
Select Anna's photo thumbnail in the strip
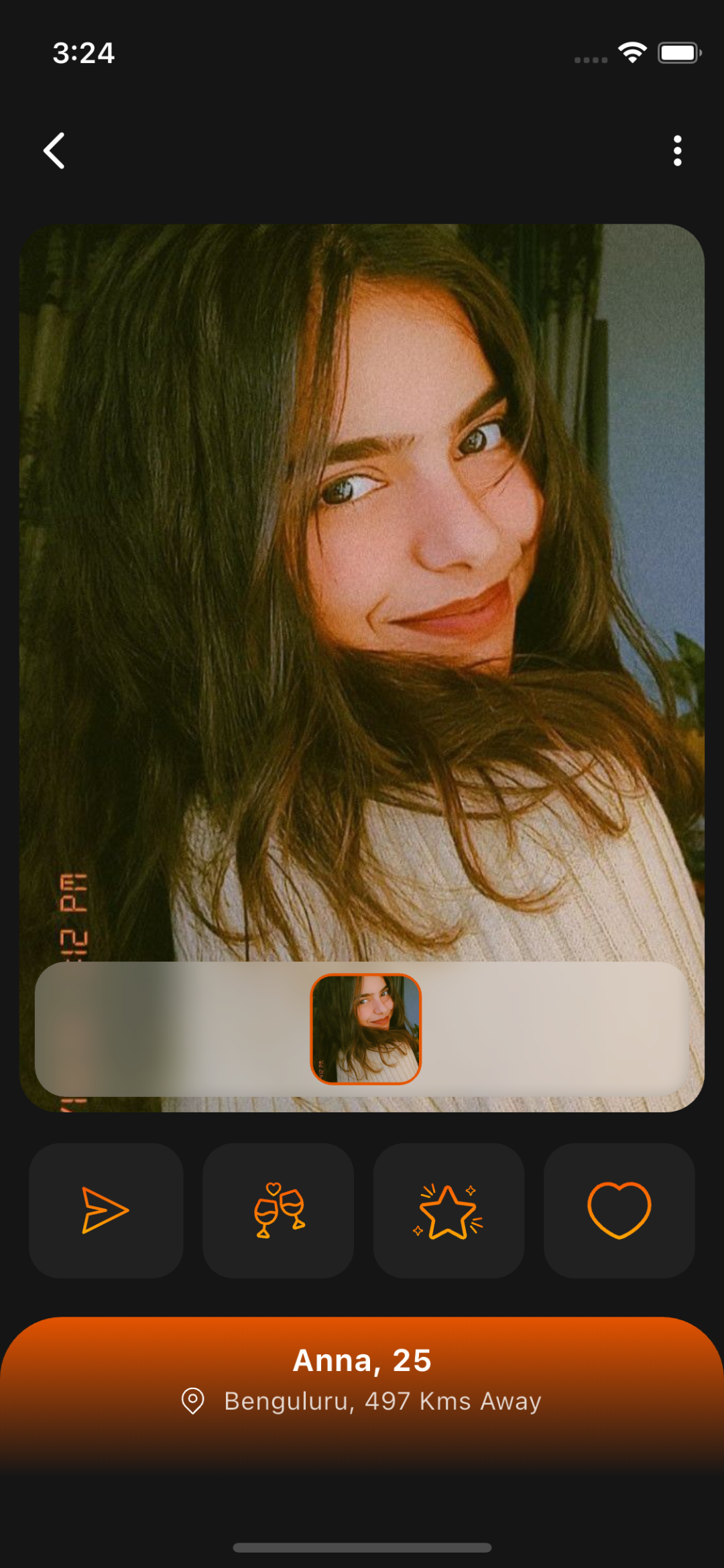pos(365,1029)
